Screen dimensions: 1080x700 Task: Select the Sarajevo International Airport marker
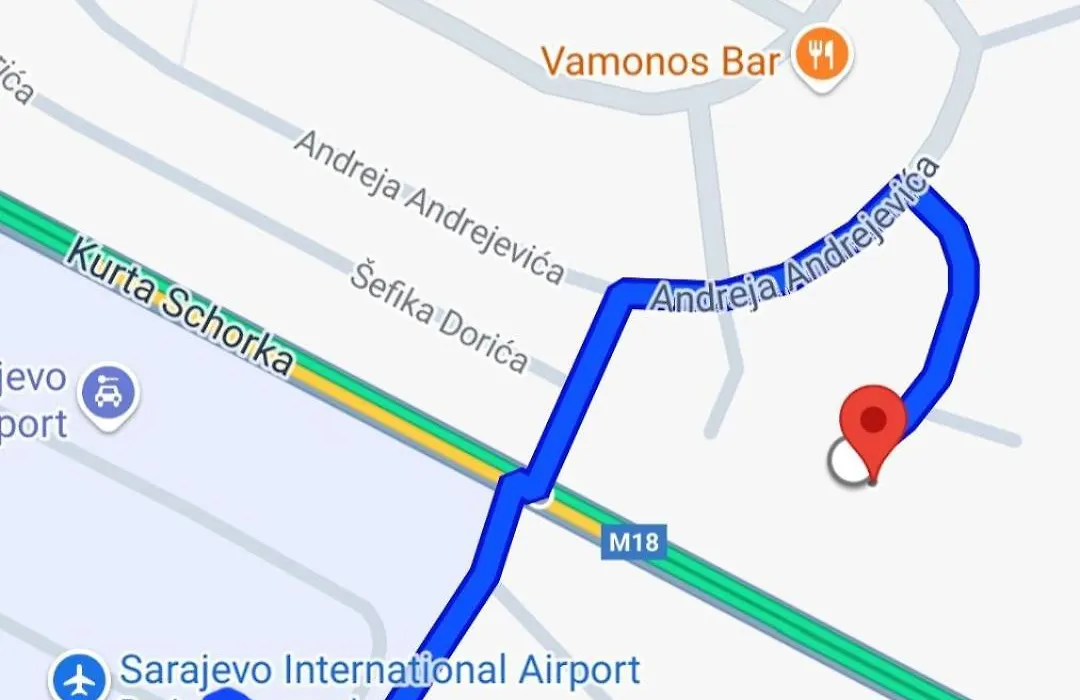[x=78, y=677]
